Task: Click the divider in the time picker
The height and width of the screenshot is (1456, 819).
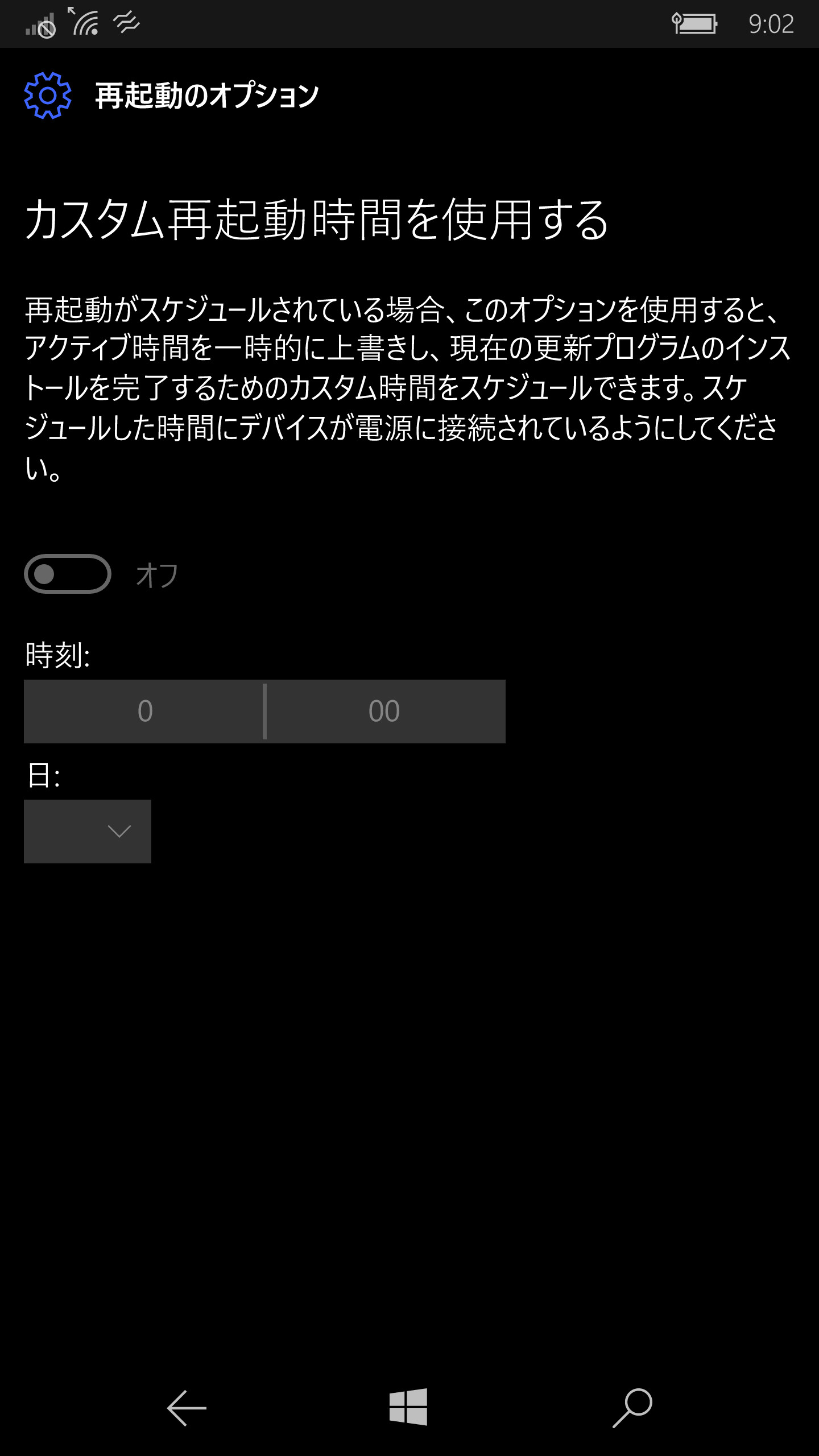Action: pyautogui.click(x=264, y=710)
